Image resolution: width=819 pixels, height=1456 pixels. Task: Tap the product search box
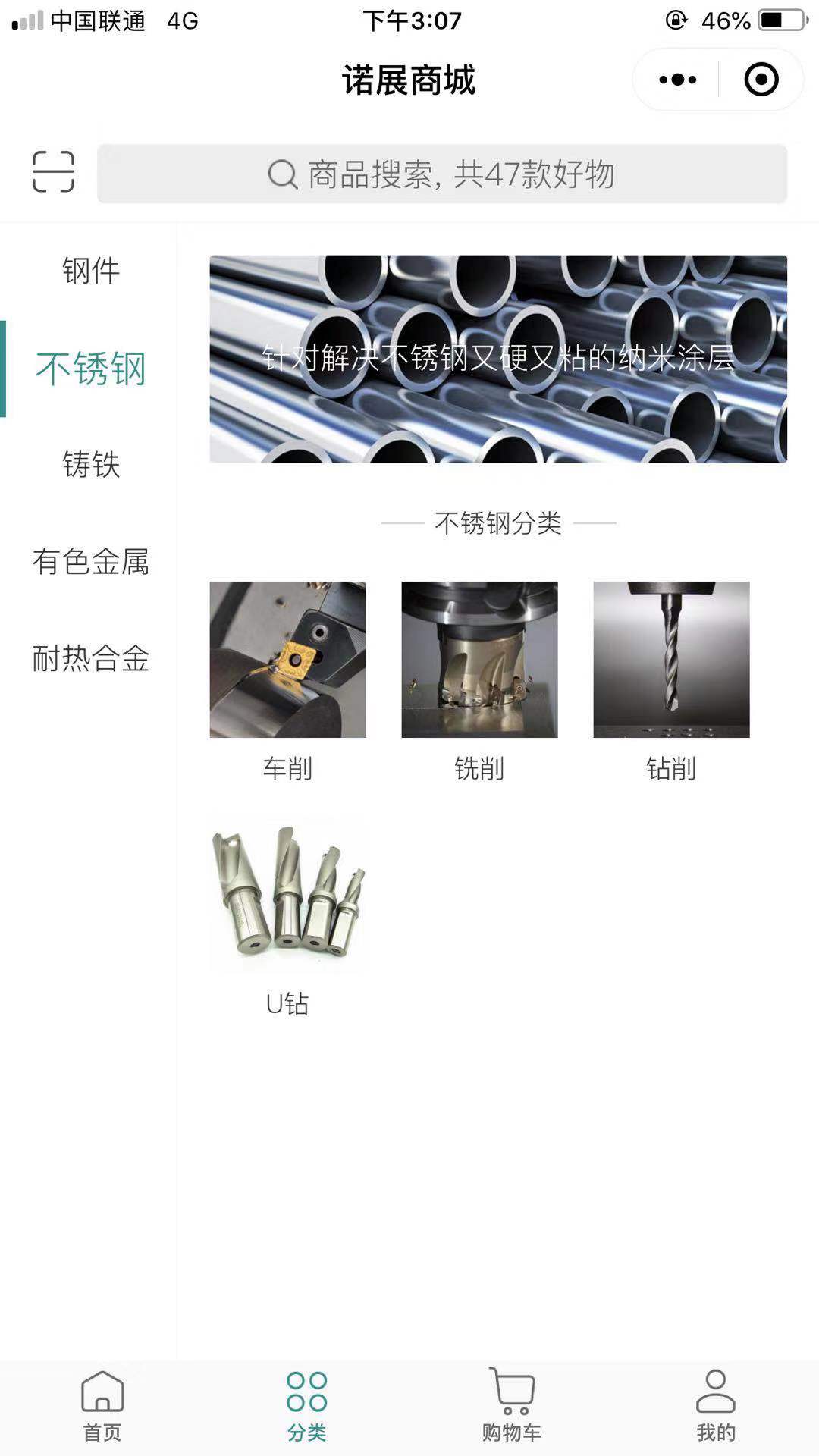442,174
